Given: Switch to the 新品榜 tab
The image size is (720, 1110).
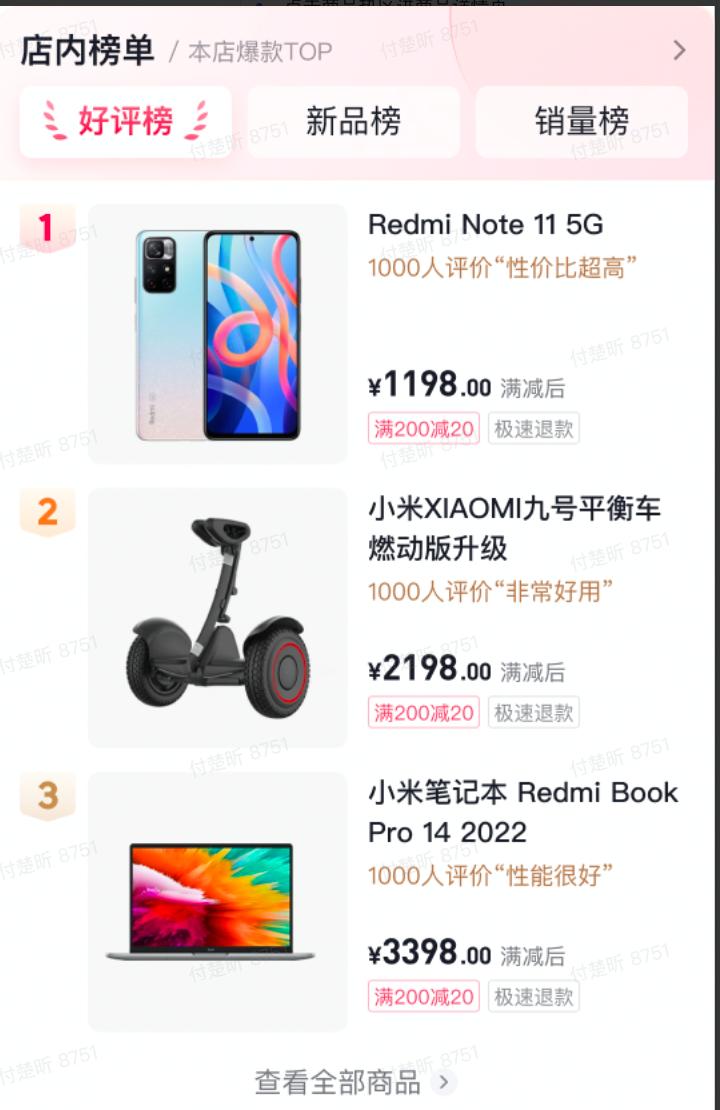Looking at the screenshot, I should click(355, 122).
